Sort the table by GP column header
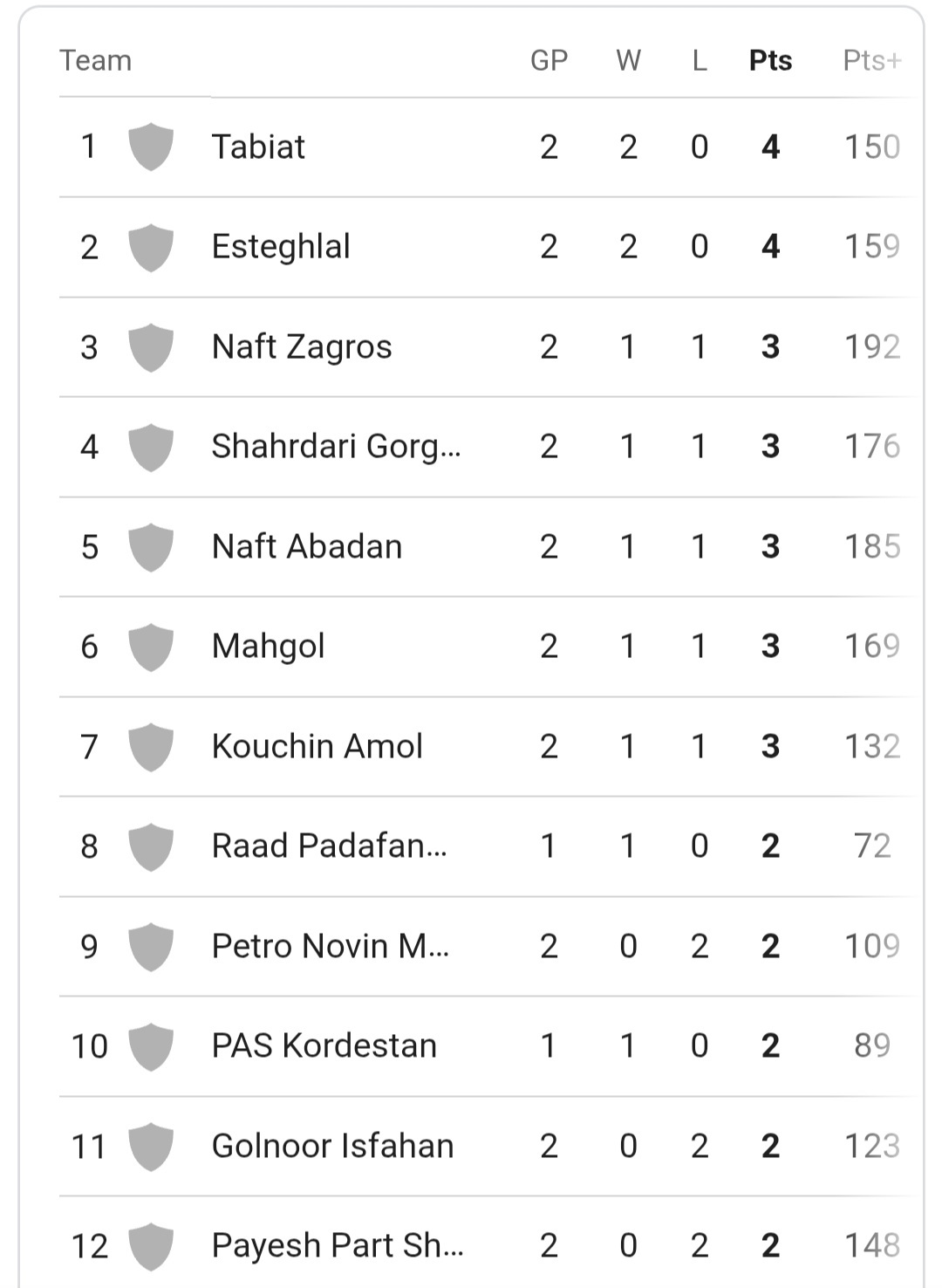Image resolution: width=942 pixels, height=1288 pixels. pos(549,61)
